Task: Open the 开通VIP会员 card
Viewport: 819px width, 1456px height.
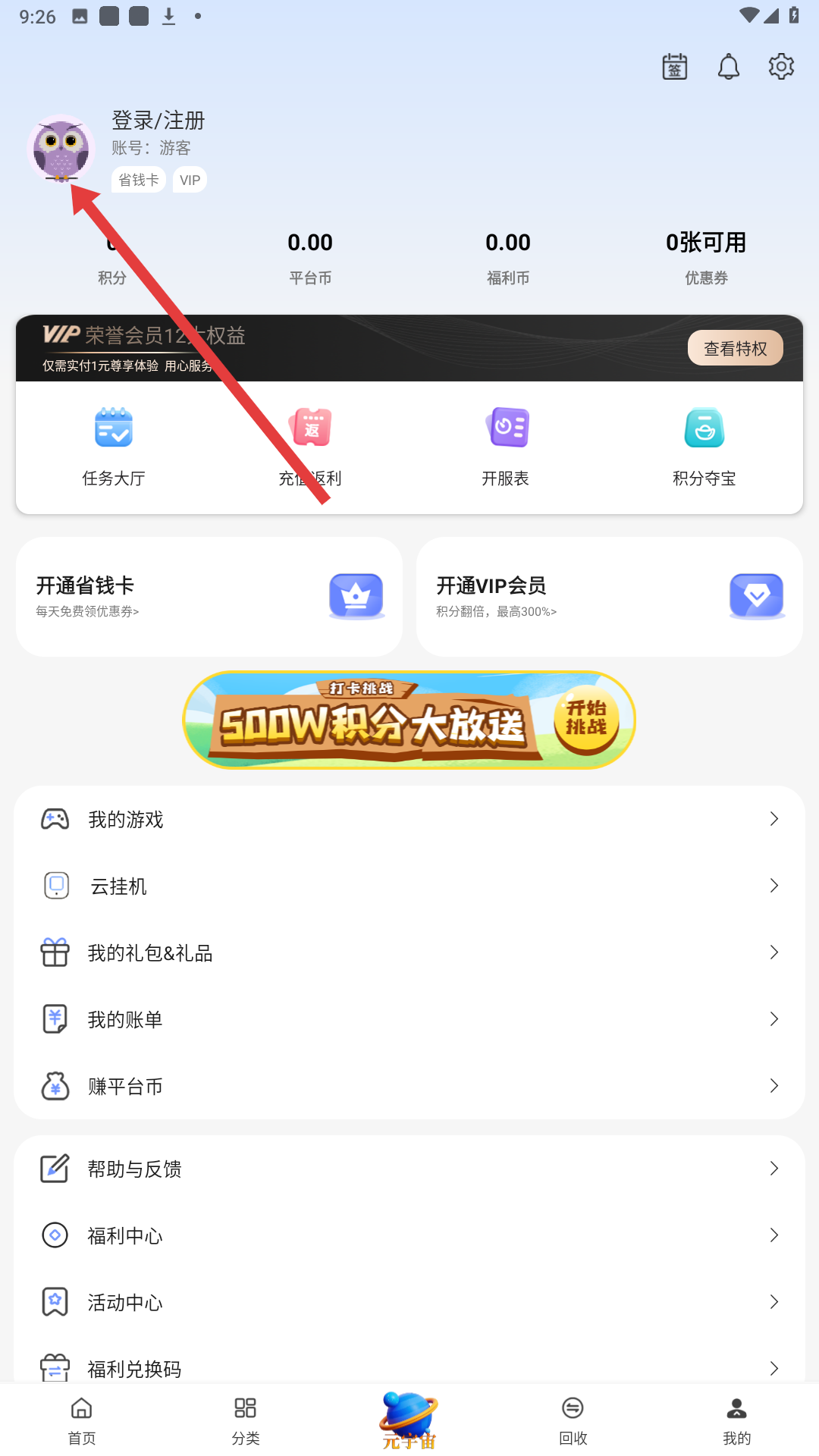Action: coord(610,597)
